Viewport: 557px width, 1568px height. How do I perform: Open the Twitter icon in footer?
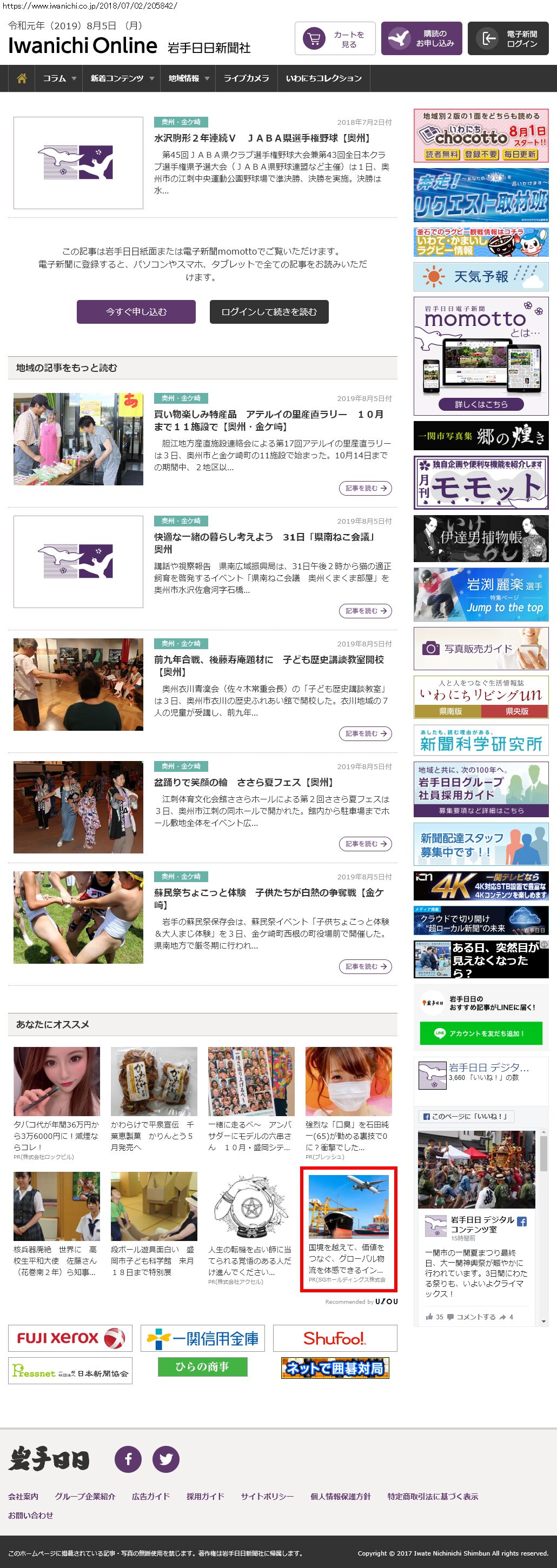tap(165, 1459)
